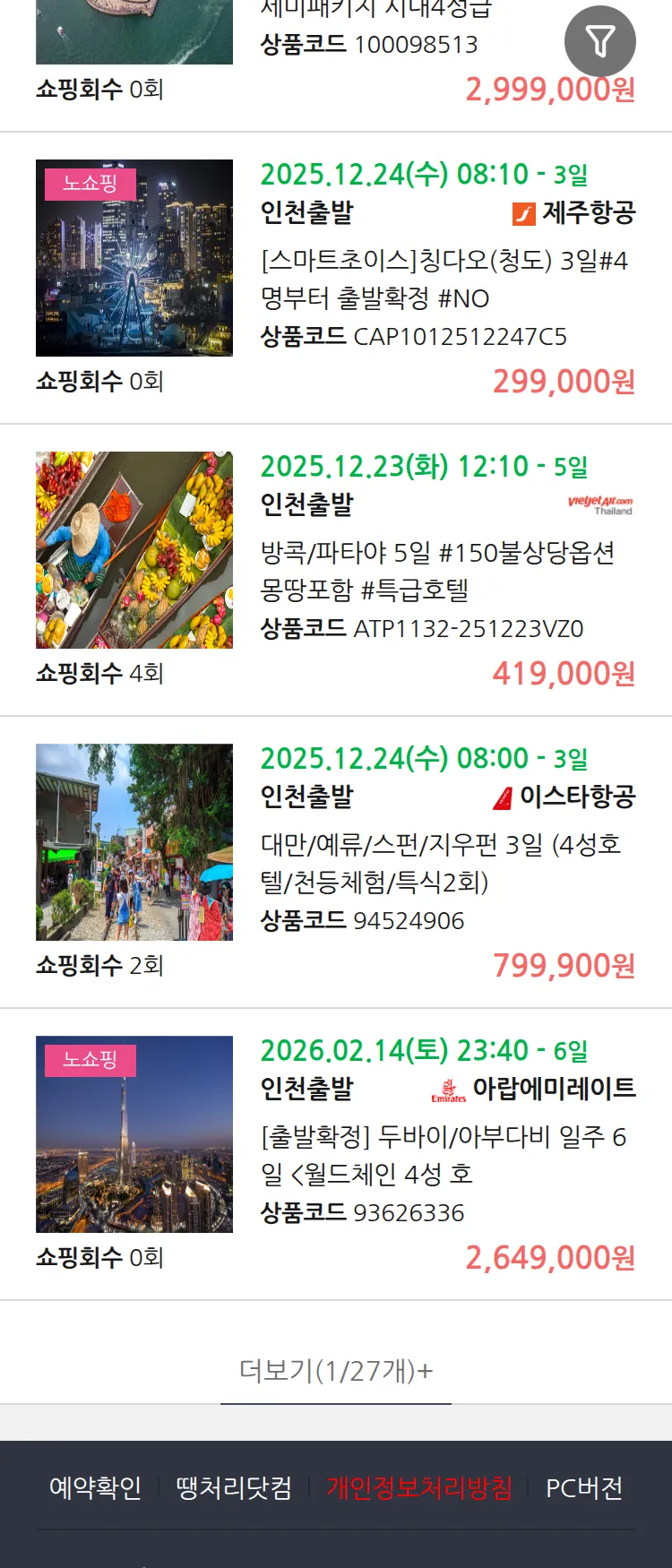Open the floating filter button
The image size is (672, 1568).
599,41
